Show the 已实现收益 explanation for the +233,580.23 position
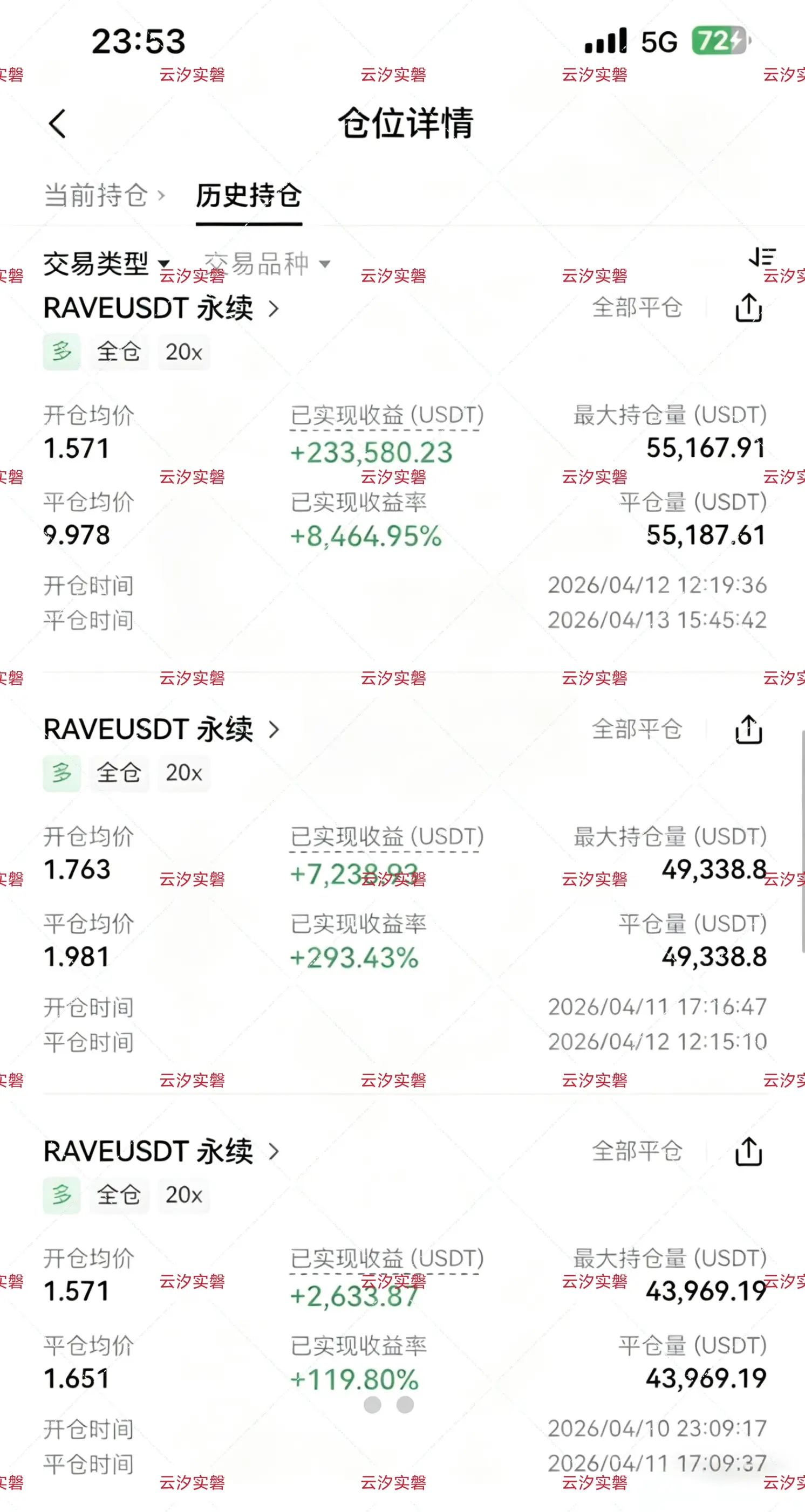This screenshot has height=1512, width=805. tap(387, 416)
